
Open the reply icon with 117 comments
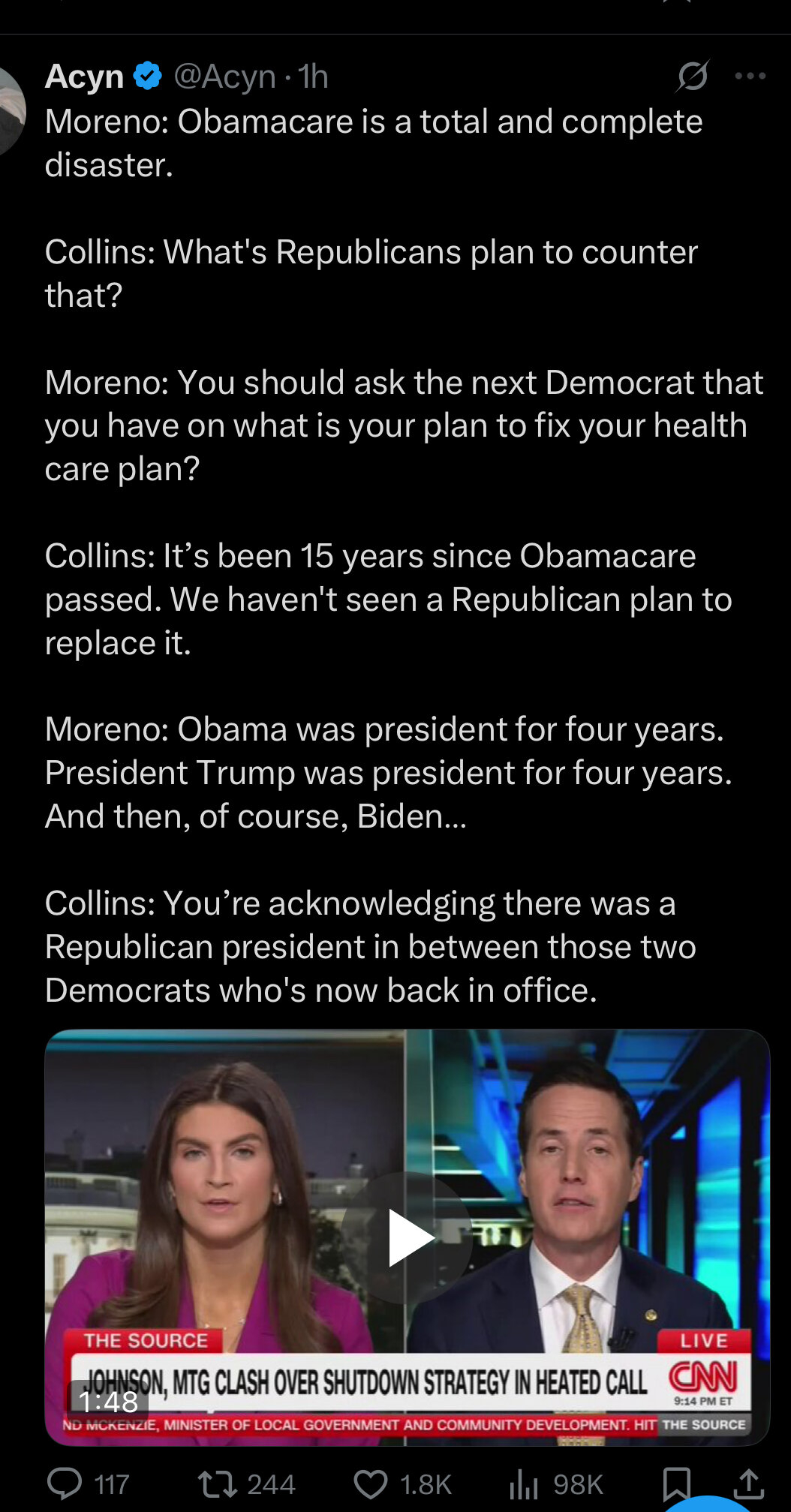65,1483
